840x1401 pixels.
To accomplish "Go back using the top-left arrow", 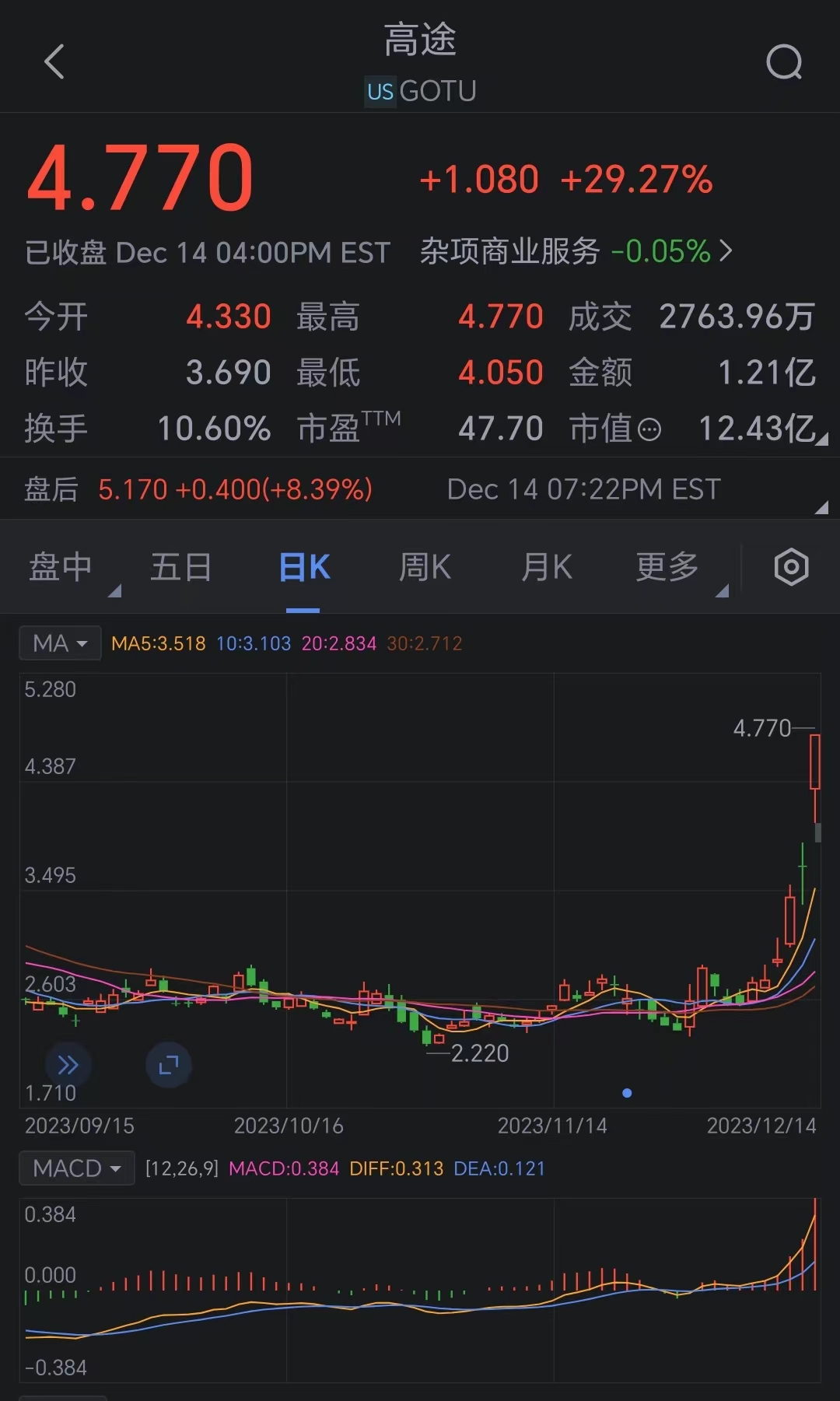I will (54, 62).
